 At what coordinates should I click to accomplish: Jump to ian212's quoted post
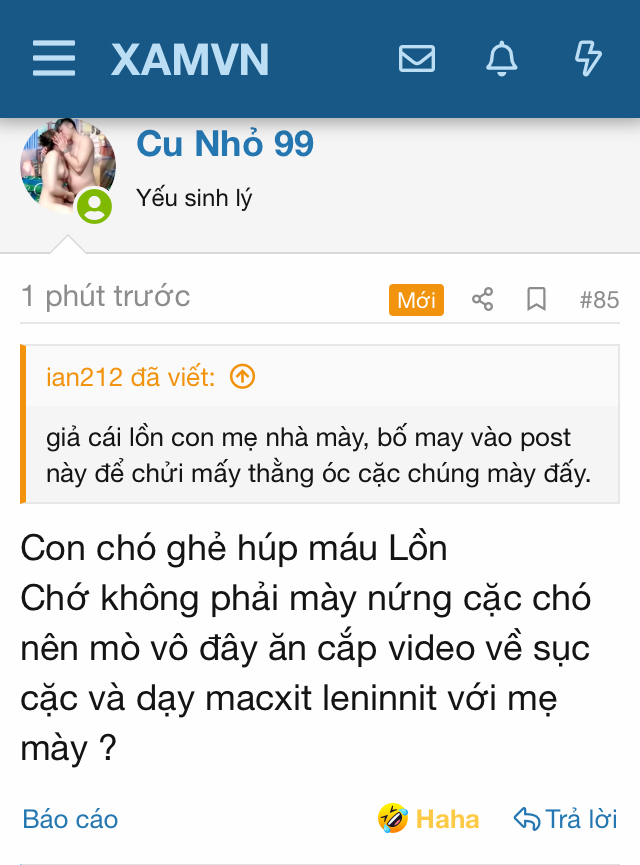pyautogui.click(x=243, y=377)
